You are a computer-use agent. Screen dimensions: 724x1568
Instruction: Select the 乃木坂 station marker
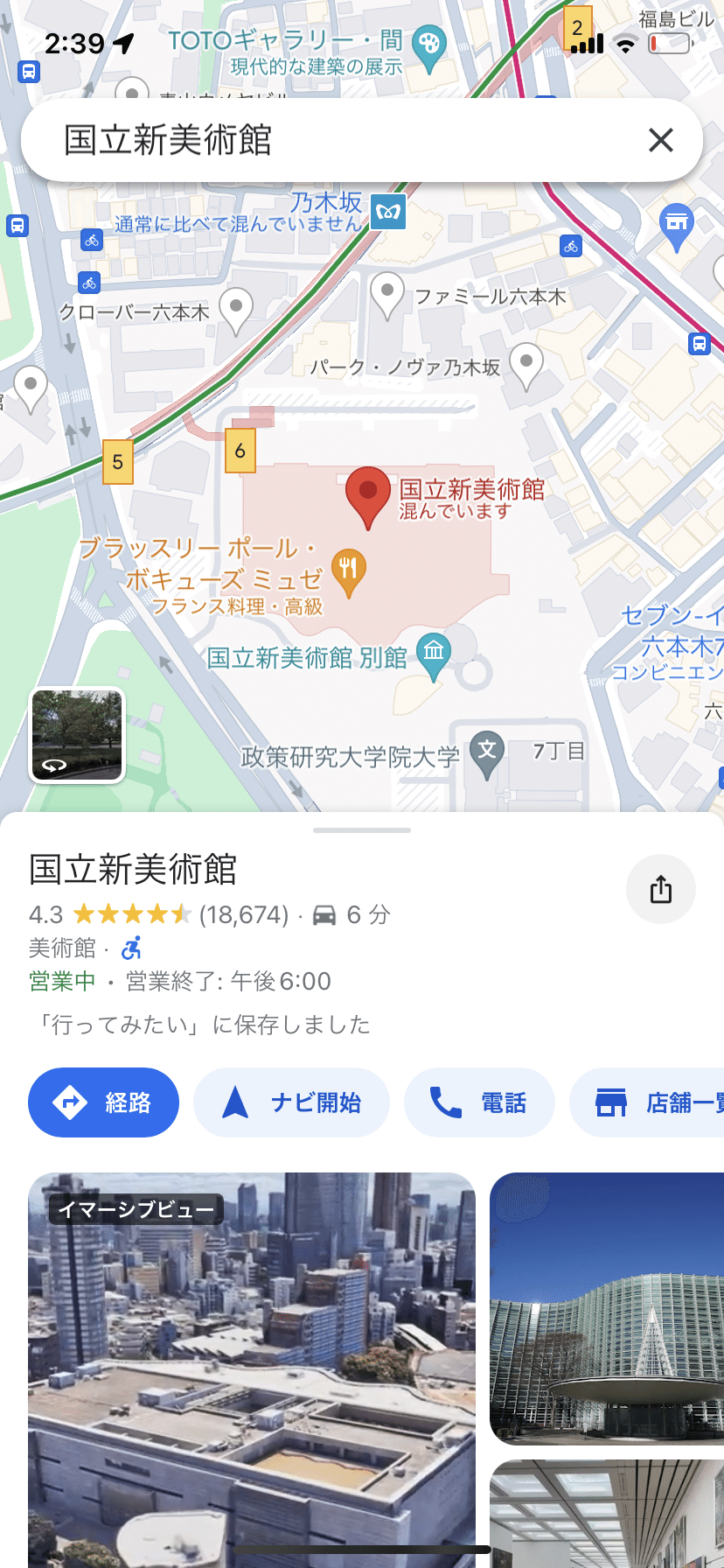387,211
